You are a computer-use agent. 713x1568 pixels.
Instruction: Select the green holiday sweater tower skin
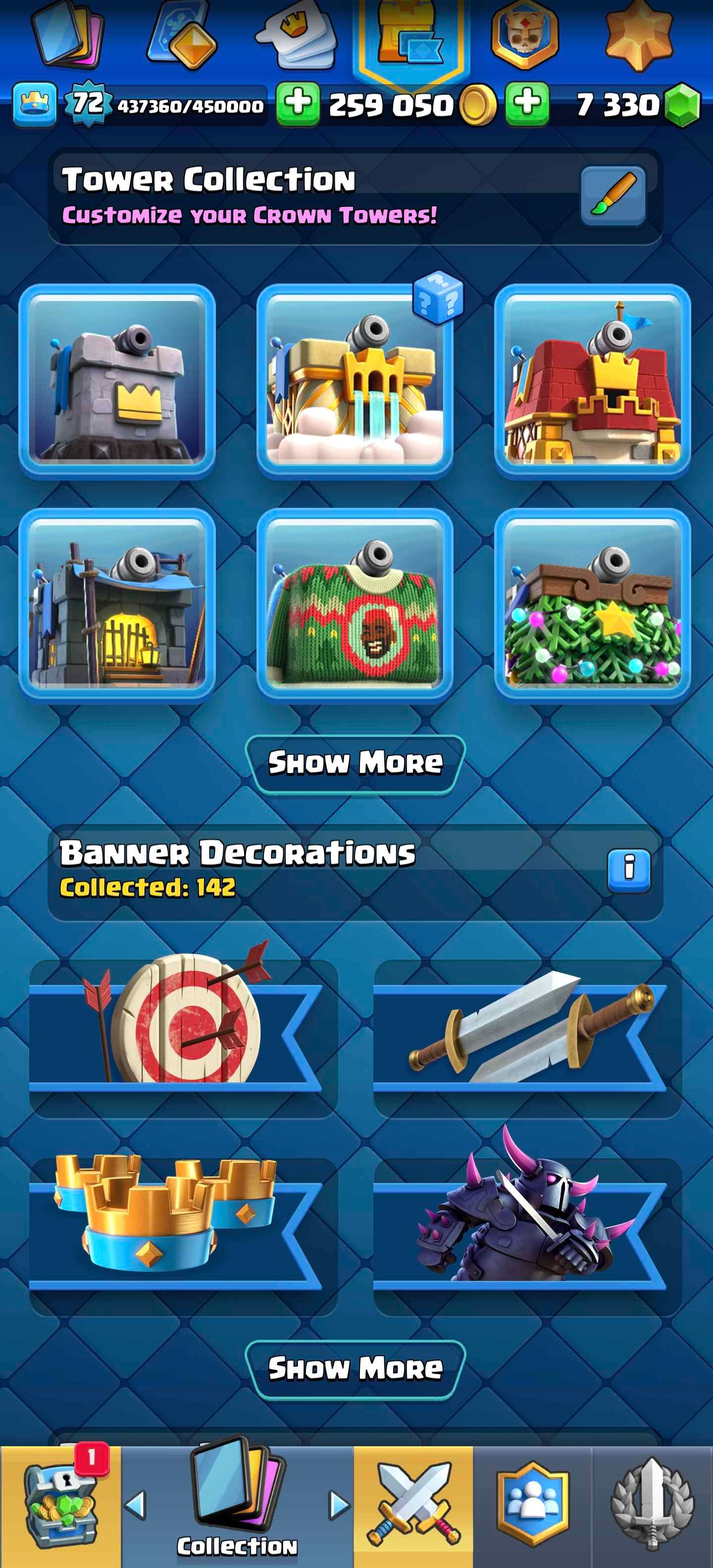point(355,606)
